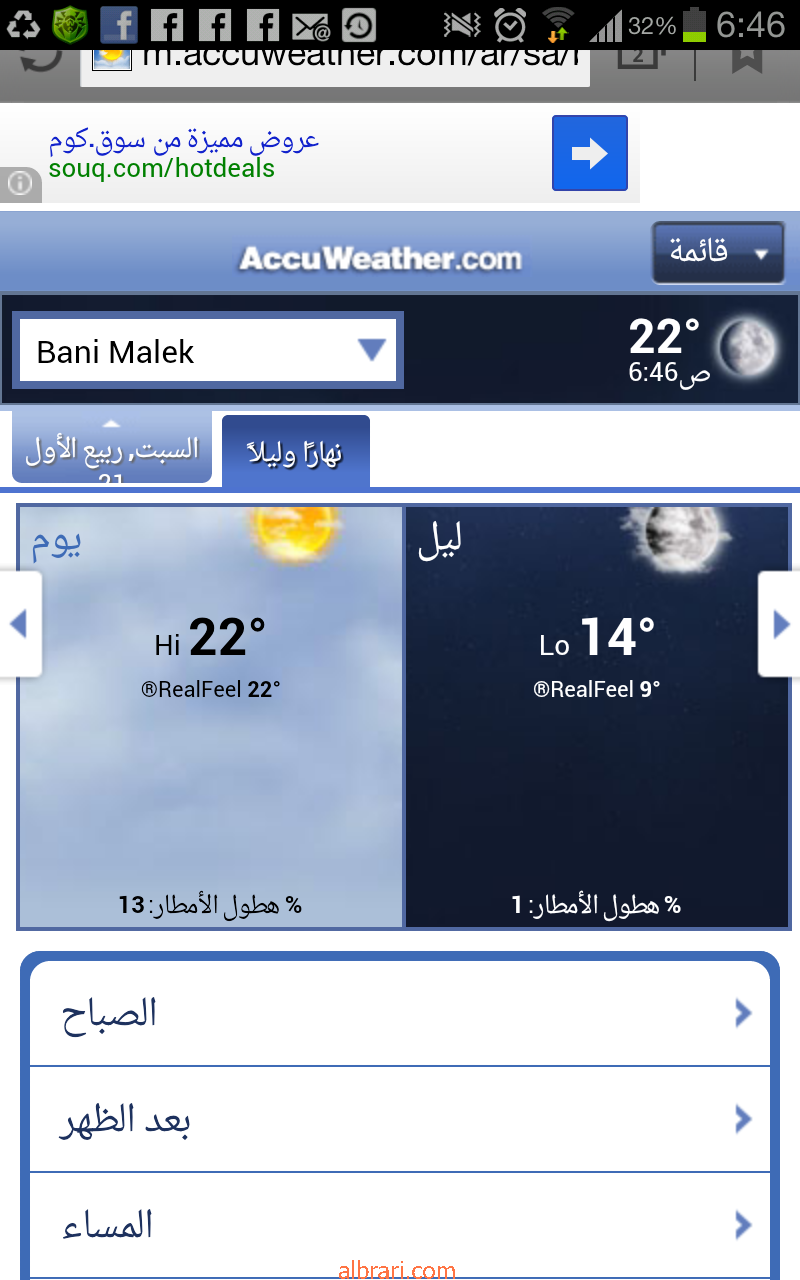Open the الصباح forecast row
The height and width of the screenshot is (1280, 800).
(x=400, y=1013)
